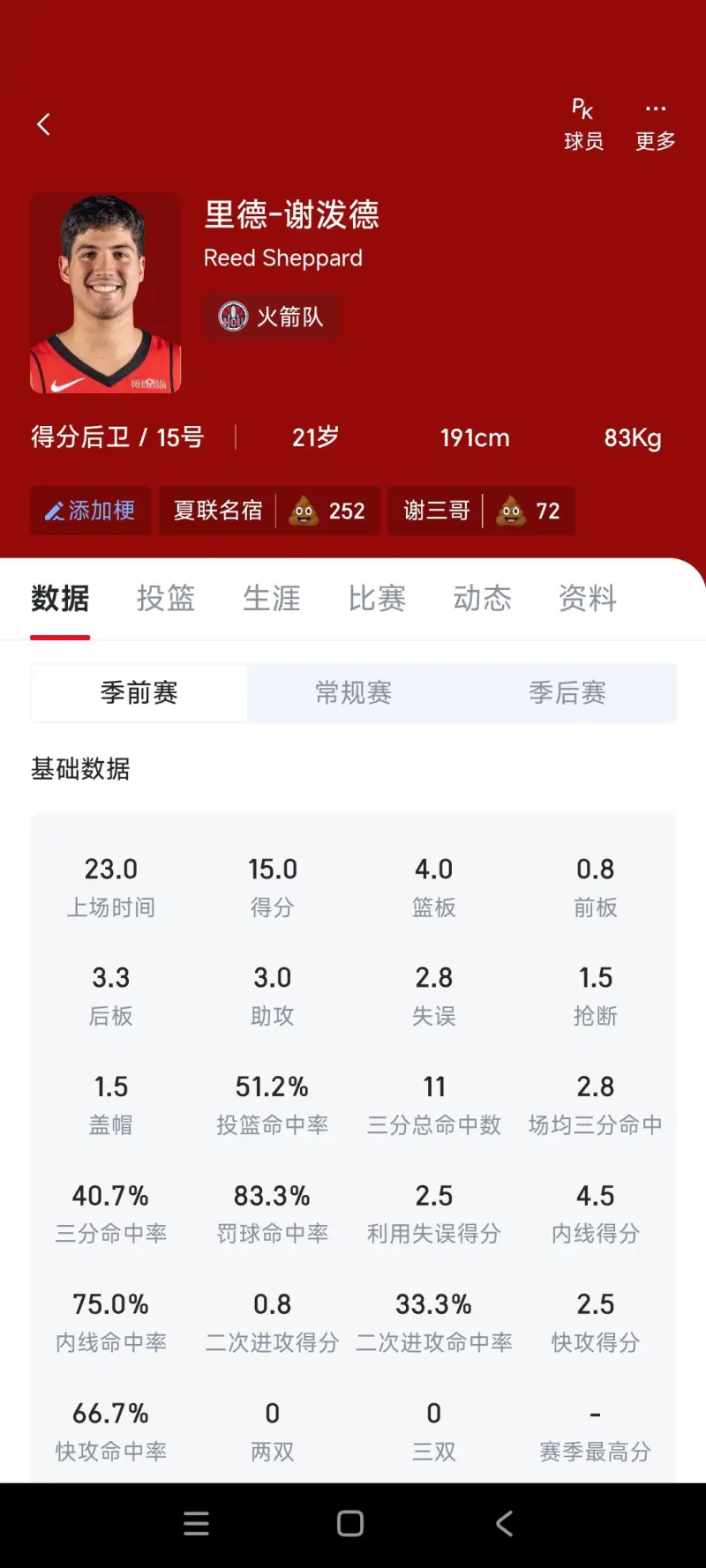Tap the 添加梗 add-meme button
This screenshot has height=1568, width=706.
tap(90, 510)
